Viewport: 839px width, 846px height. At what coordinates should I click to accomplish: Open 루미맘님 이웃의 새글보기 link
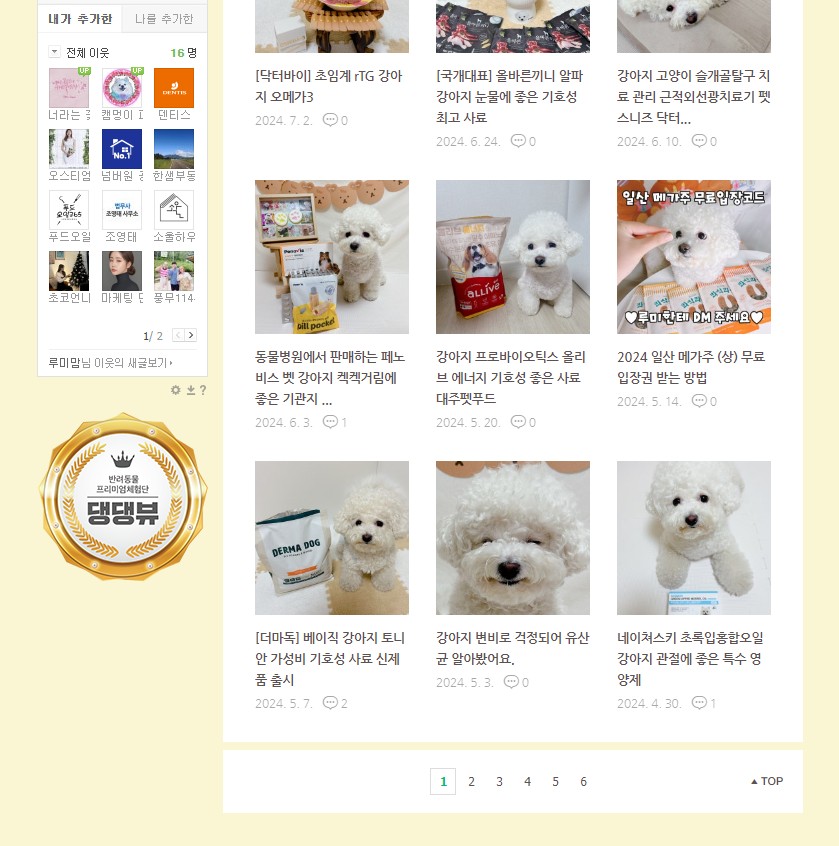[x=110, y=362]
